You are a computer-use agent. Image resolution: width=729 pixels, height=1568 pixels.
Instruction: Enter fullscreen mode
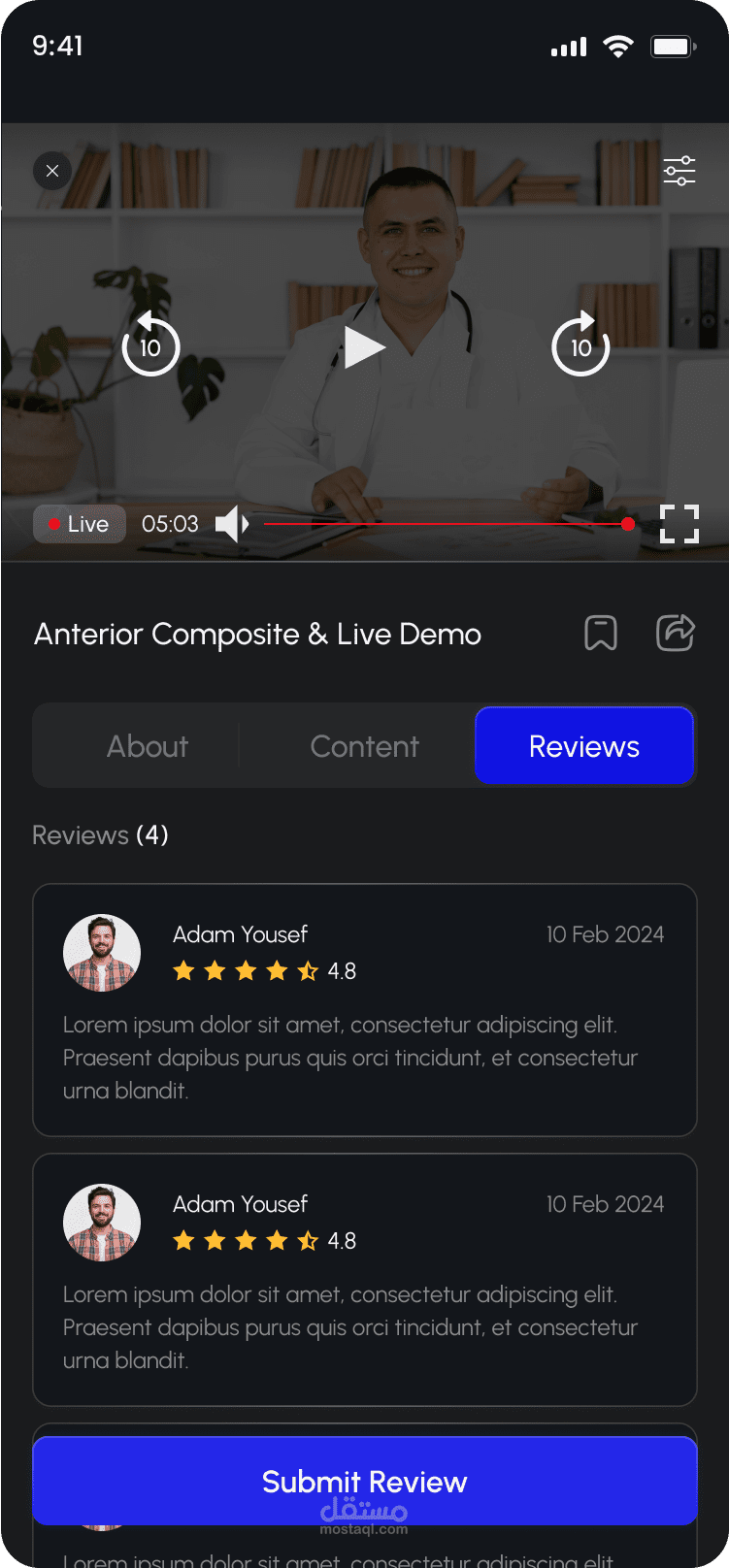pyautogui.click(x=679, y=524)
